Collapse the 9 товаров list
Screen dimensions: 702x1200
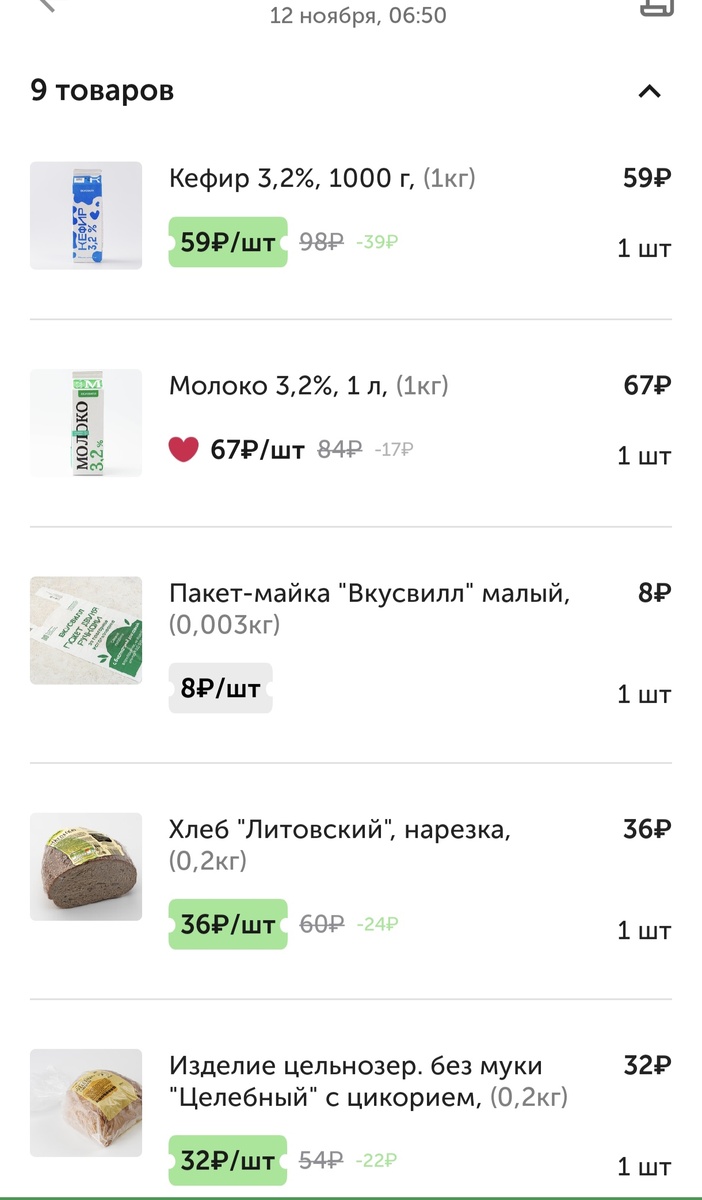tap(649, 92)
